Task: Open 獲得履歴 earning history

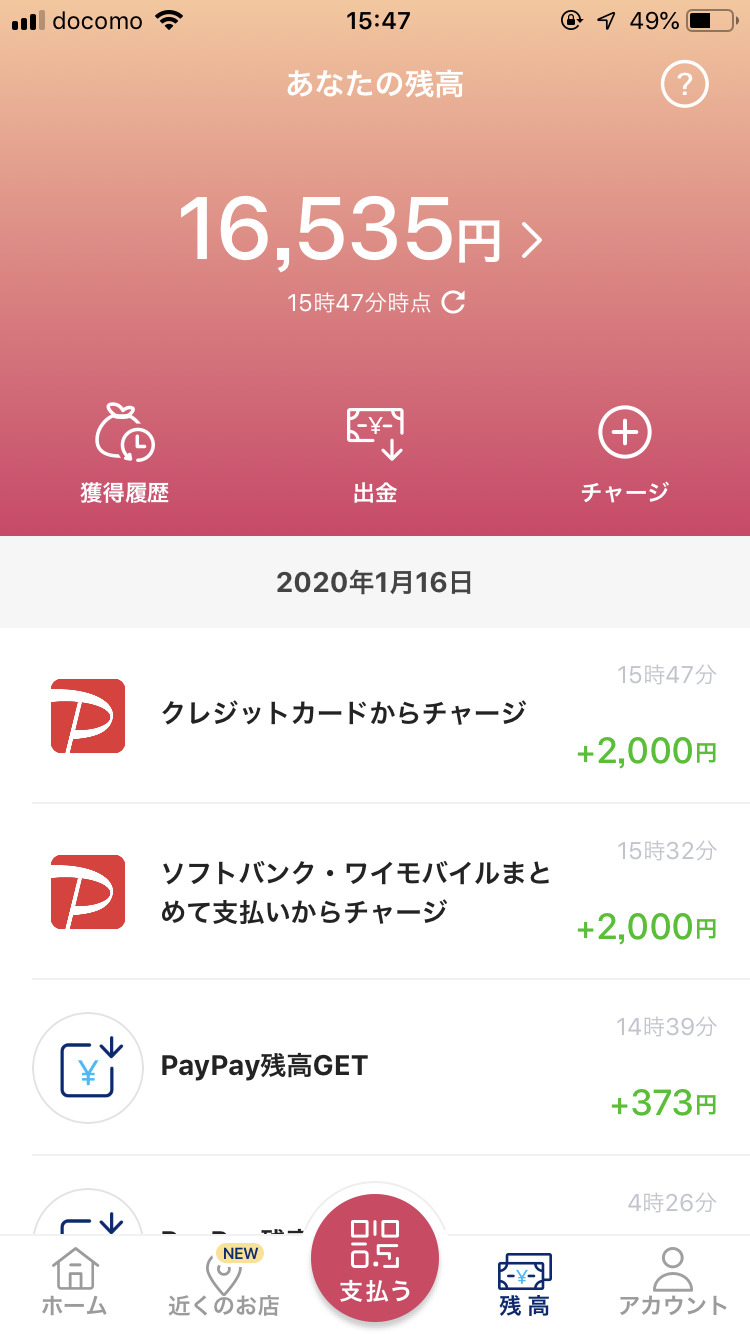Action: [124, 452]
